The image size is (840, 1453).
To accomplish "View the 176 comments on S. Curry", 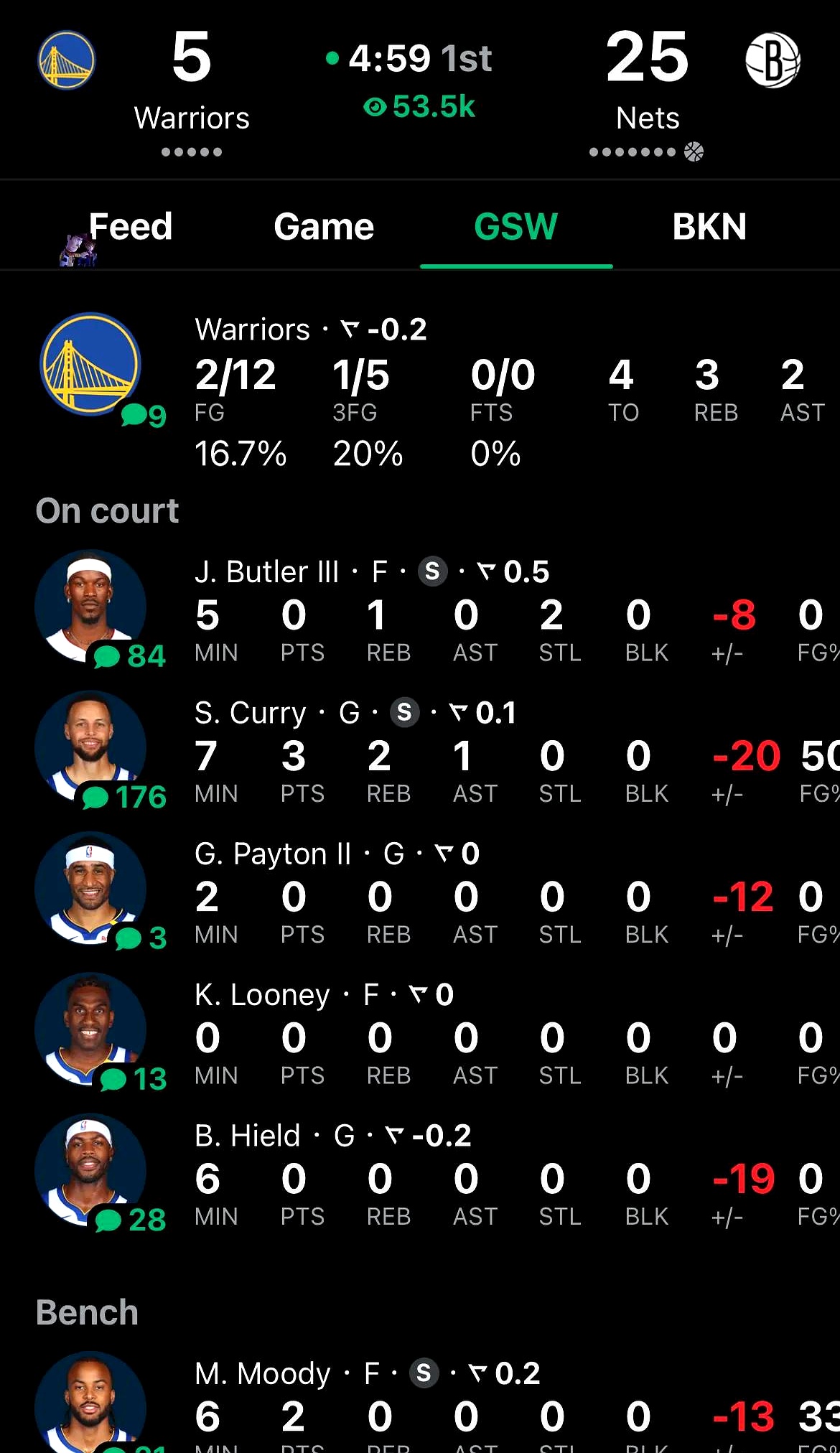I will click(x=125, y=797).
